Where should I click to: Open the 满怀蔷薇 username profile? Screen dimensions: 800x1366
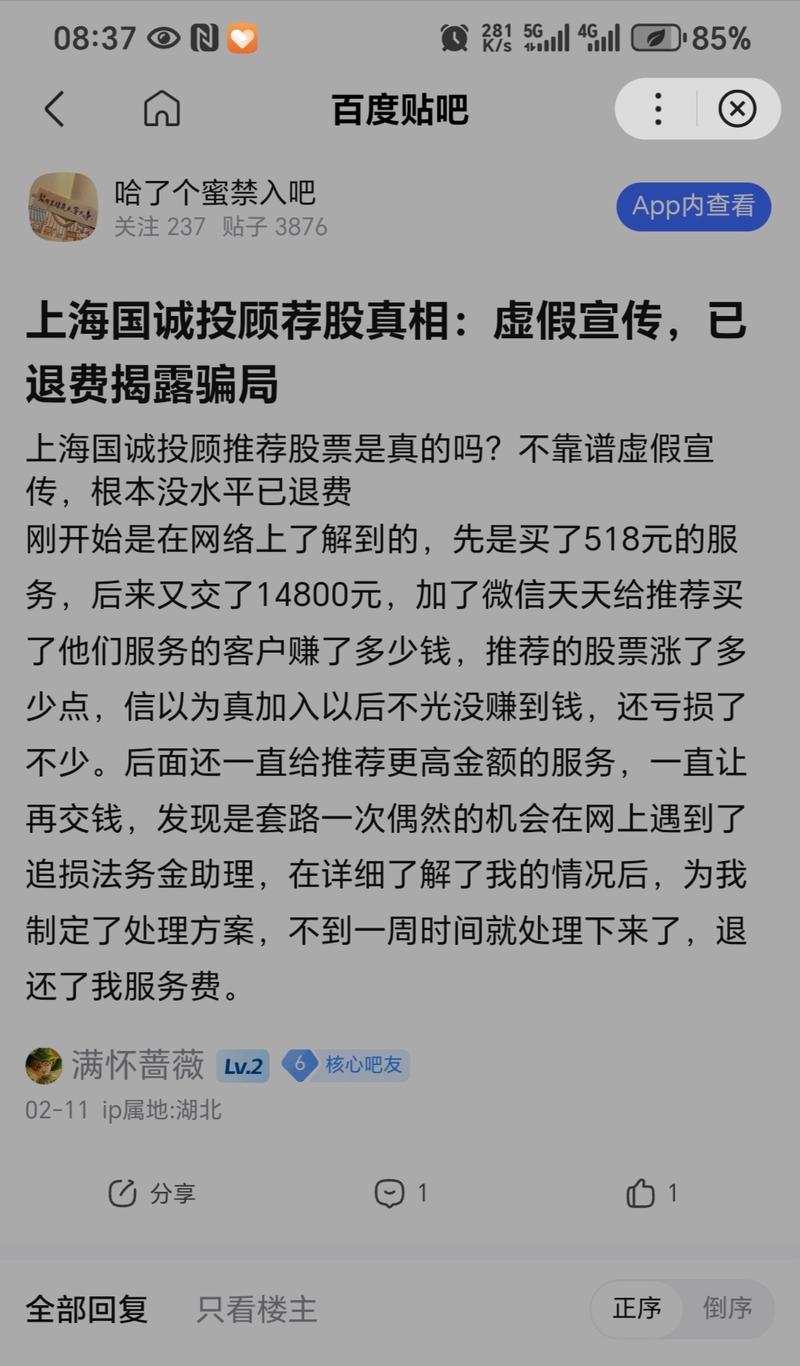pyautogui.click(x=140, y=1066)
